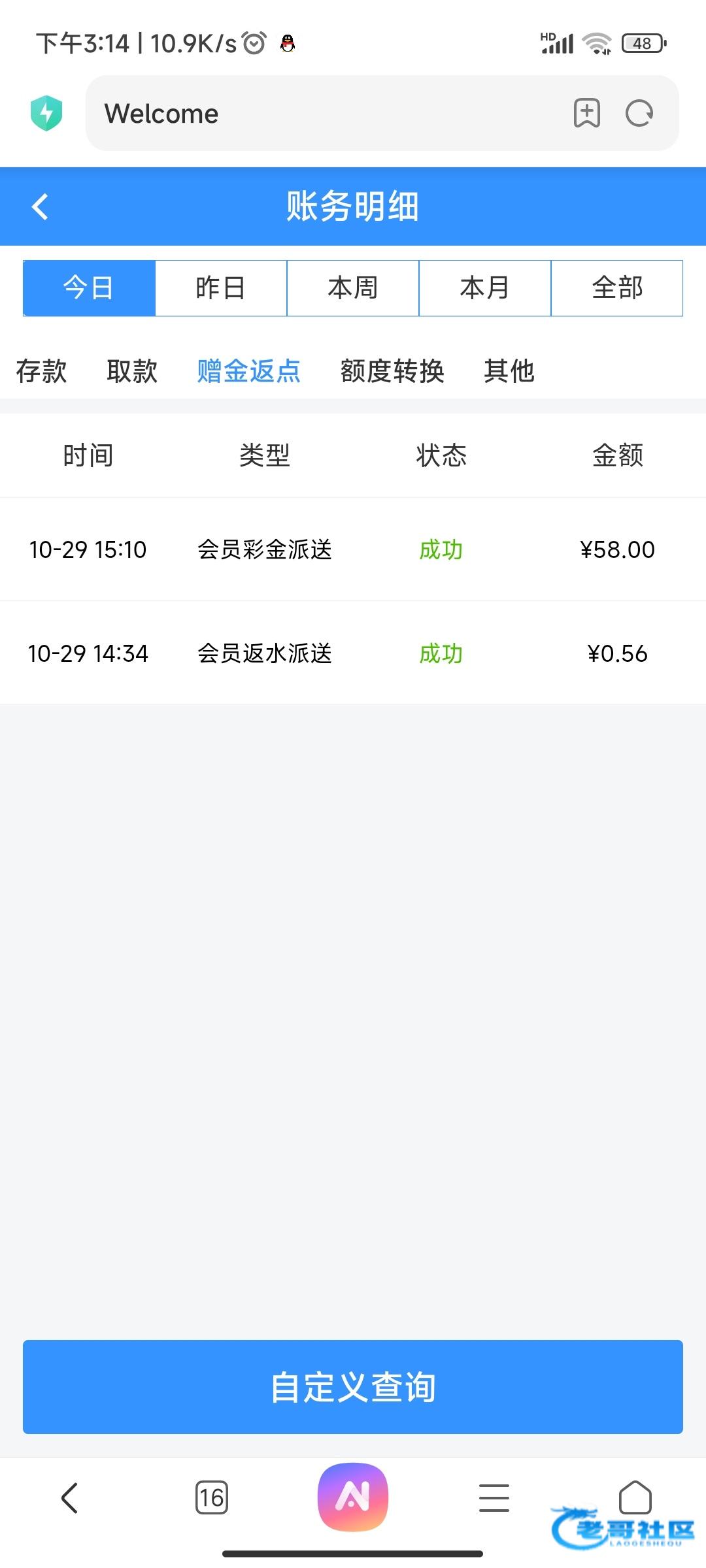The image size is (706, 1568).
Task: Open the browser security shield
Action: [x=46, y=114]
